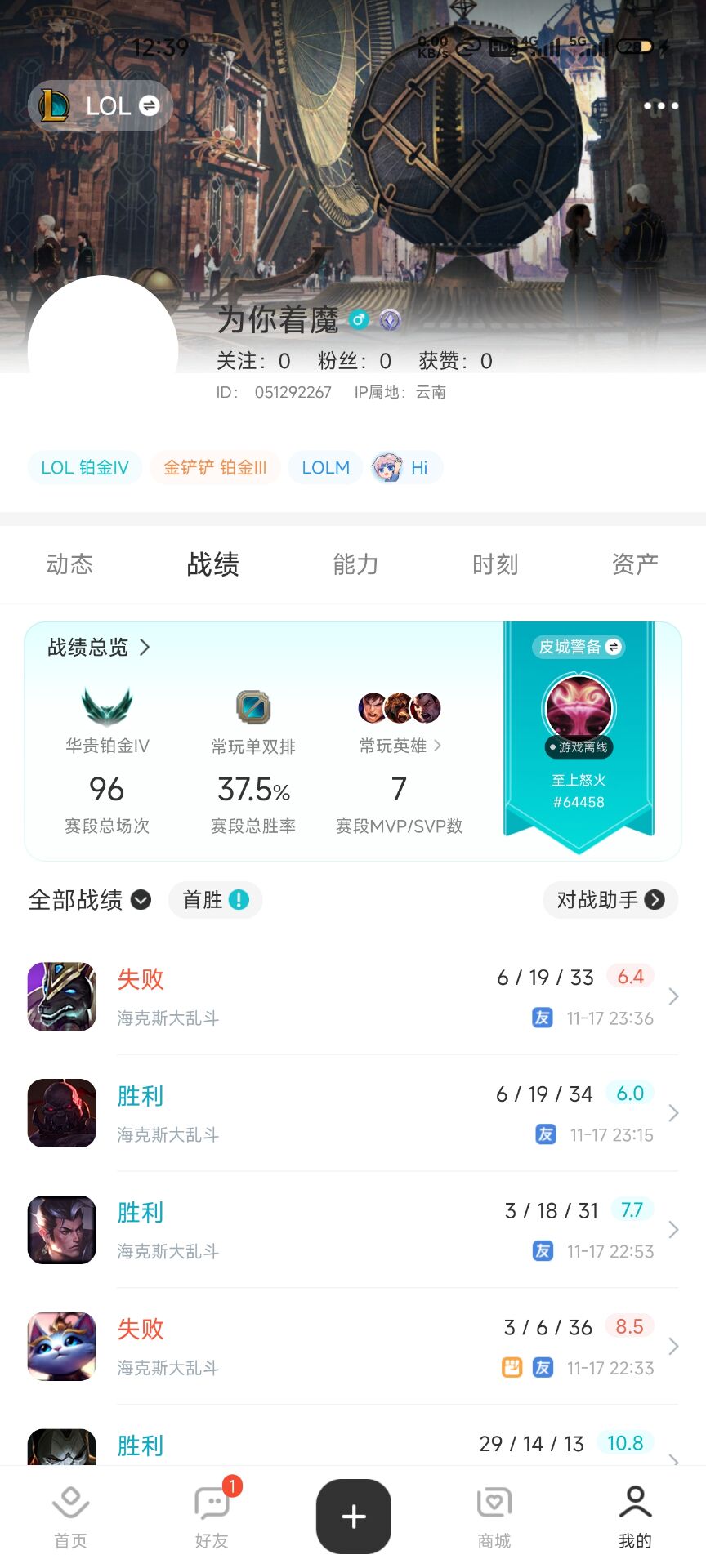Image resolution: width=706 pixels, height=1568 pixels.
Task: Switch to the 动态 tab
Action: click(x=70, y=564)
